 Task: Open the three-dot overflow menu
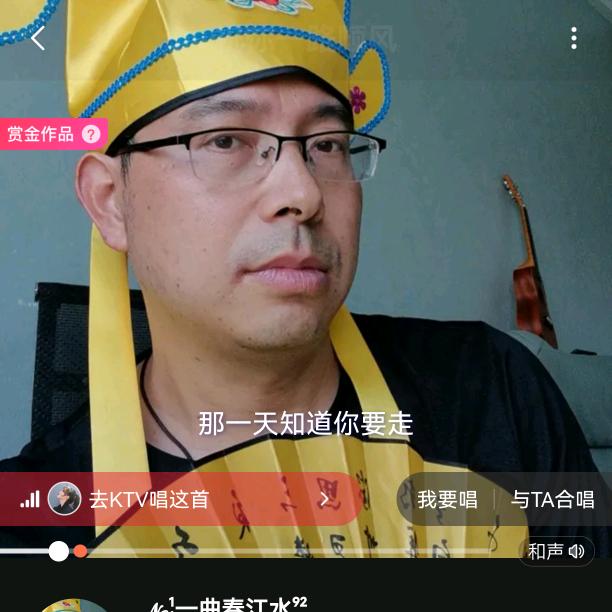pos(573,39)
